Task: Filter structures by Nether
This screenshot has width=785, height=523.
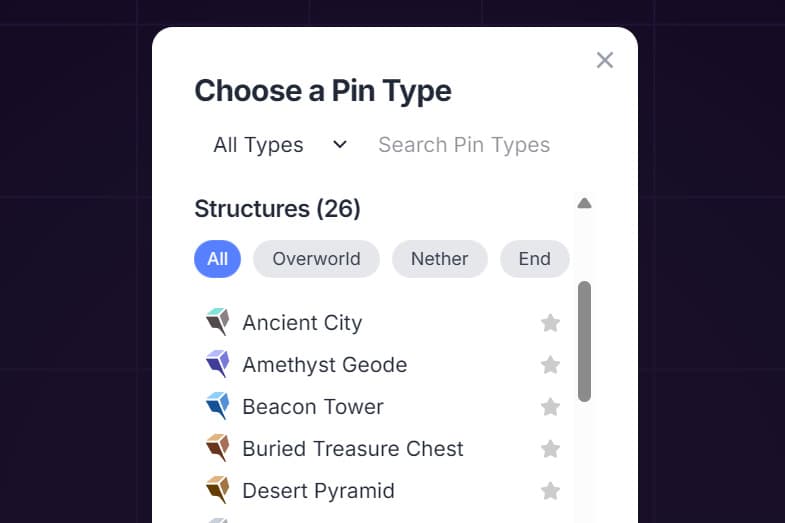Action: coord(439,259)
